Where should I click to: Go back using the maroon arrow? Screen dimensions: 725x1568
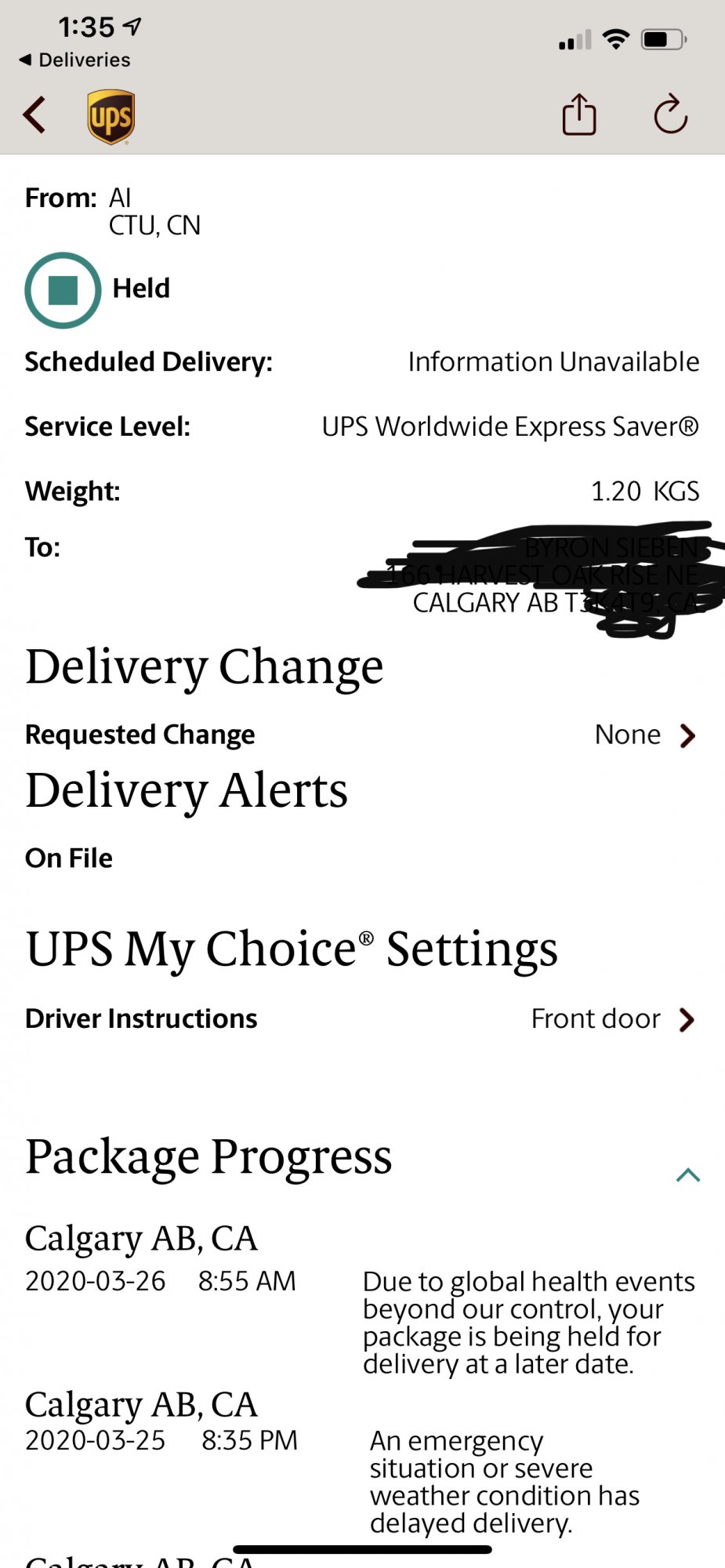click(34, 116)
